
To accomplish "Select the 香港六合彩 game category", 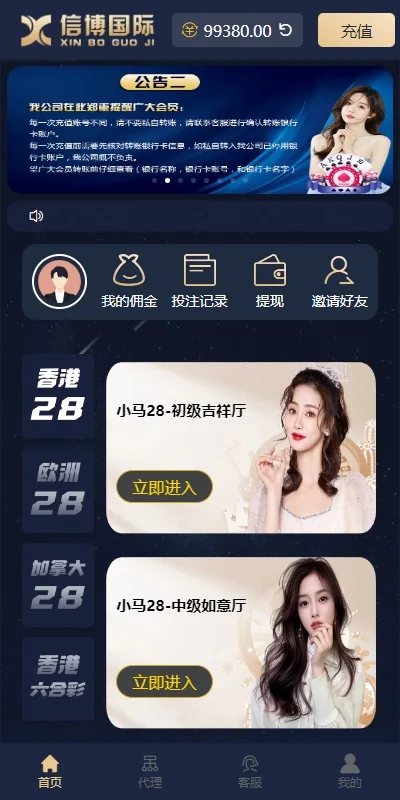I will [58, 679].
